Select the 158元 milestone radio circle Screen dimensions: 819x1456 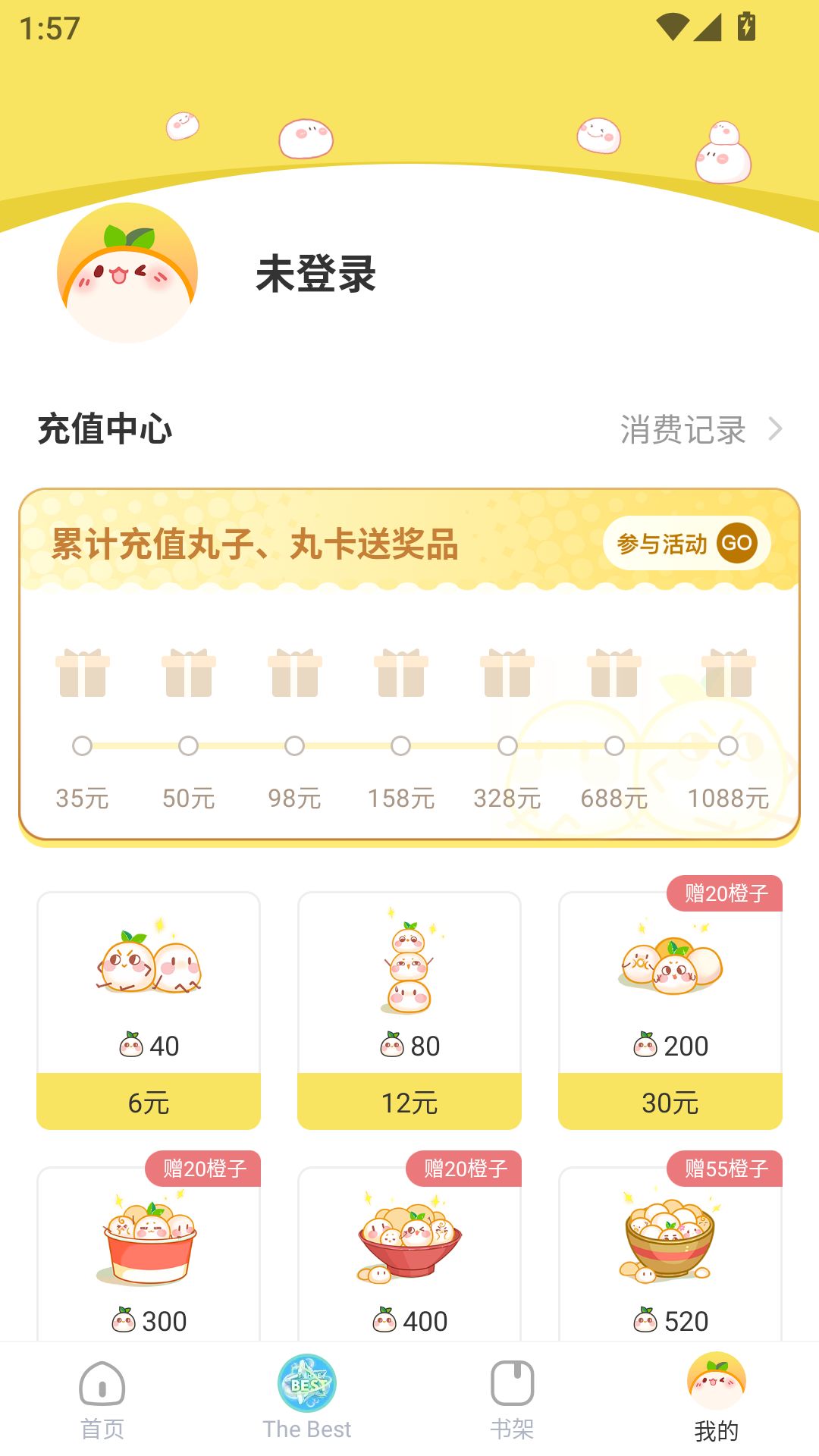400,746
